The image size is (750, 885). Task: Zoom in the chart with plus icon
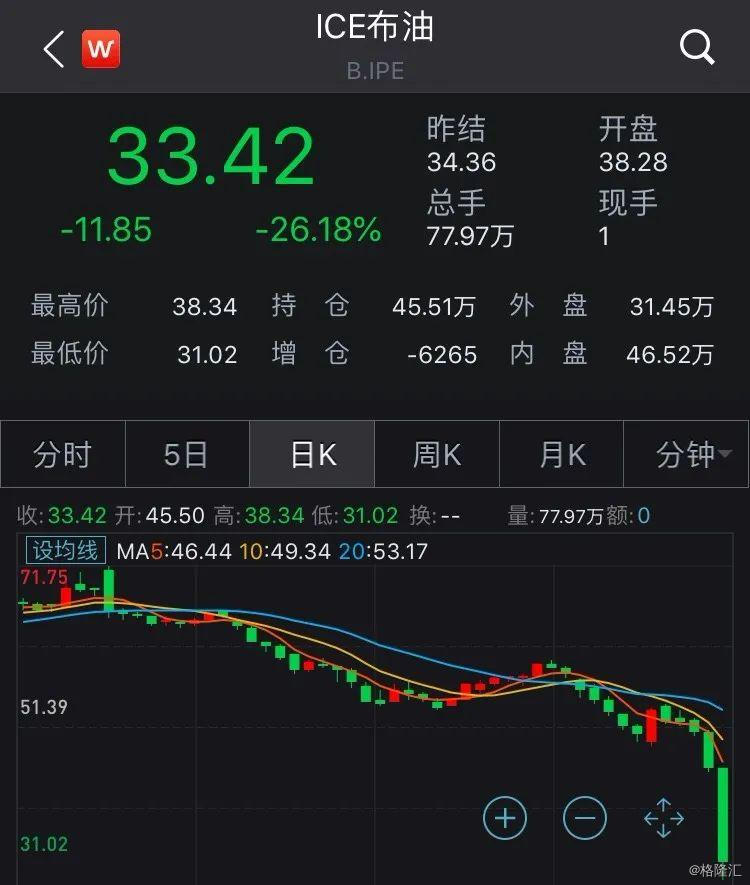(x=505, y=818)
